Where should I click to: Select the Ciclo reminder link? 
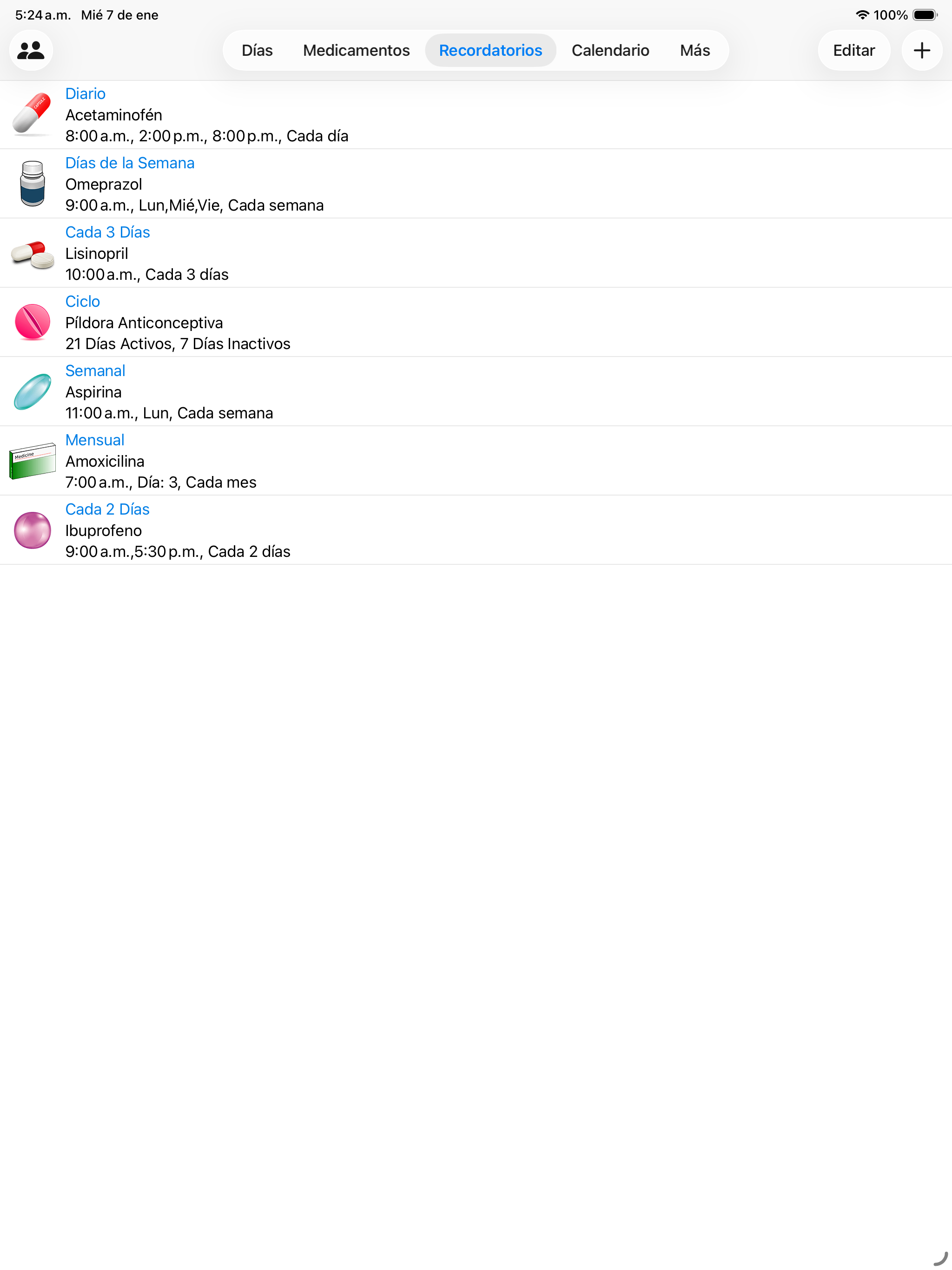[x=82, y=301]
